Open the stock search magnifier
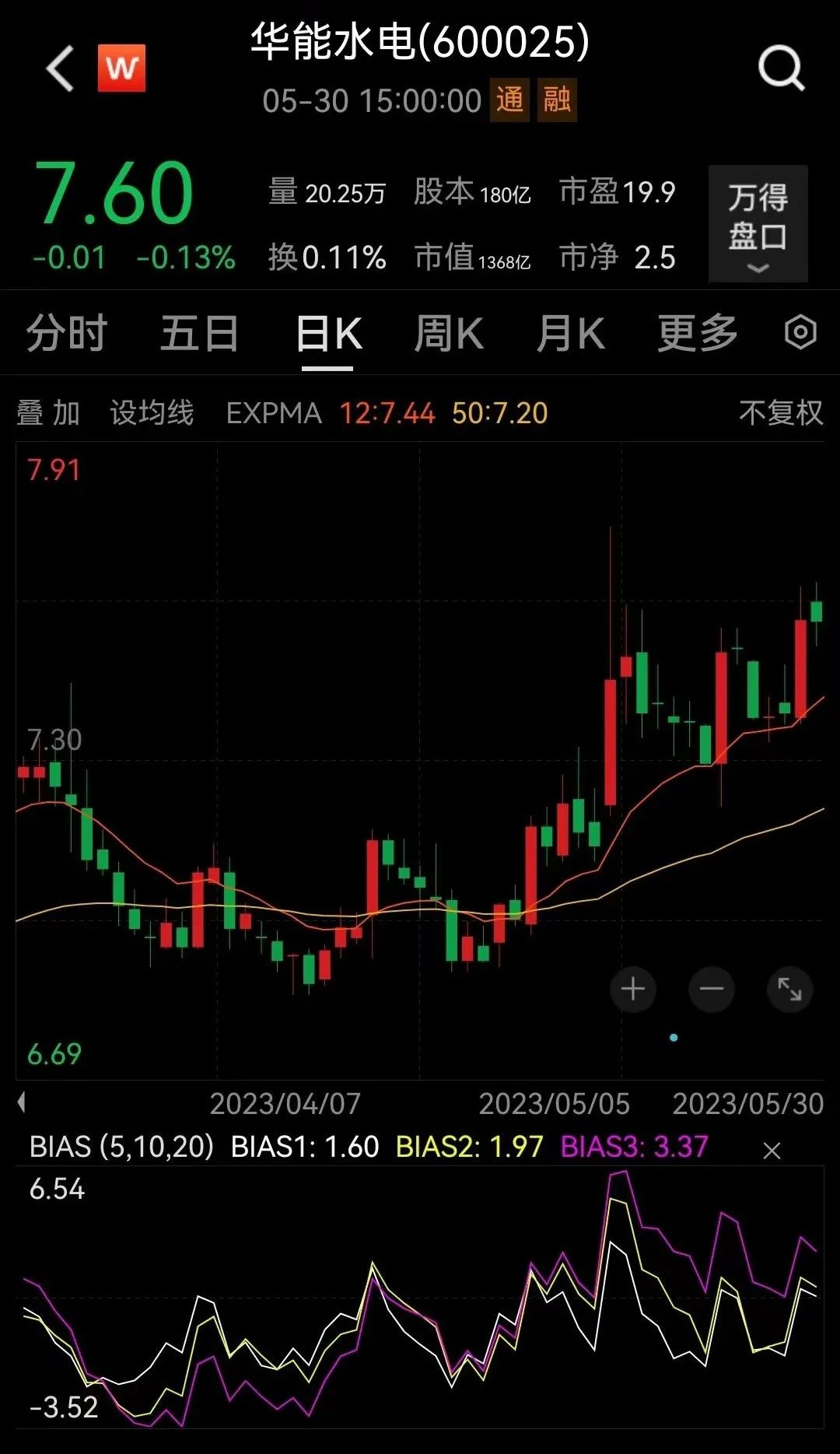This screenshot has height=1454, width=840. (781, 68)
